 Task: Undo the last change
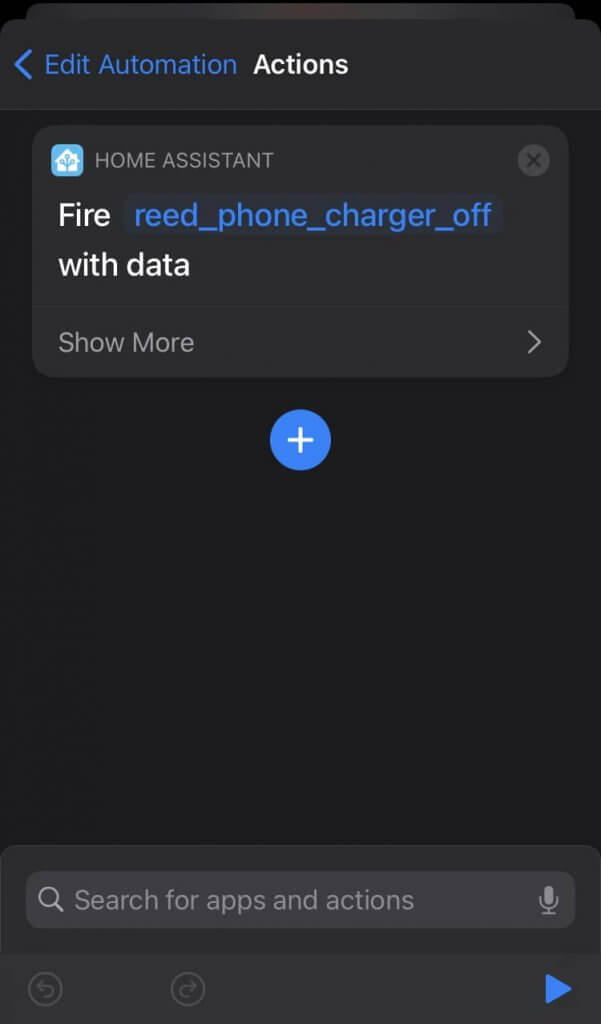click(46, 989)
